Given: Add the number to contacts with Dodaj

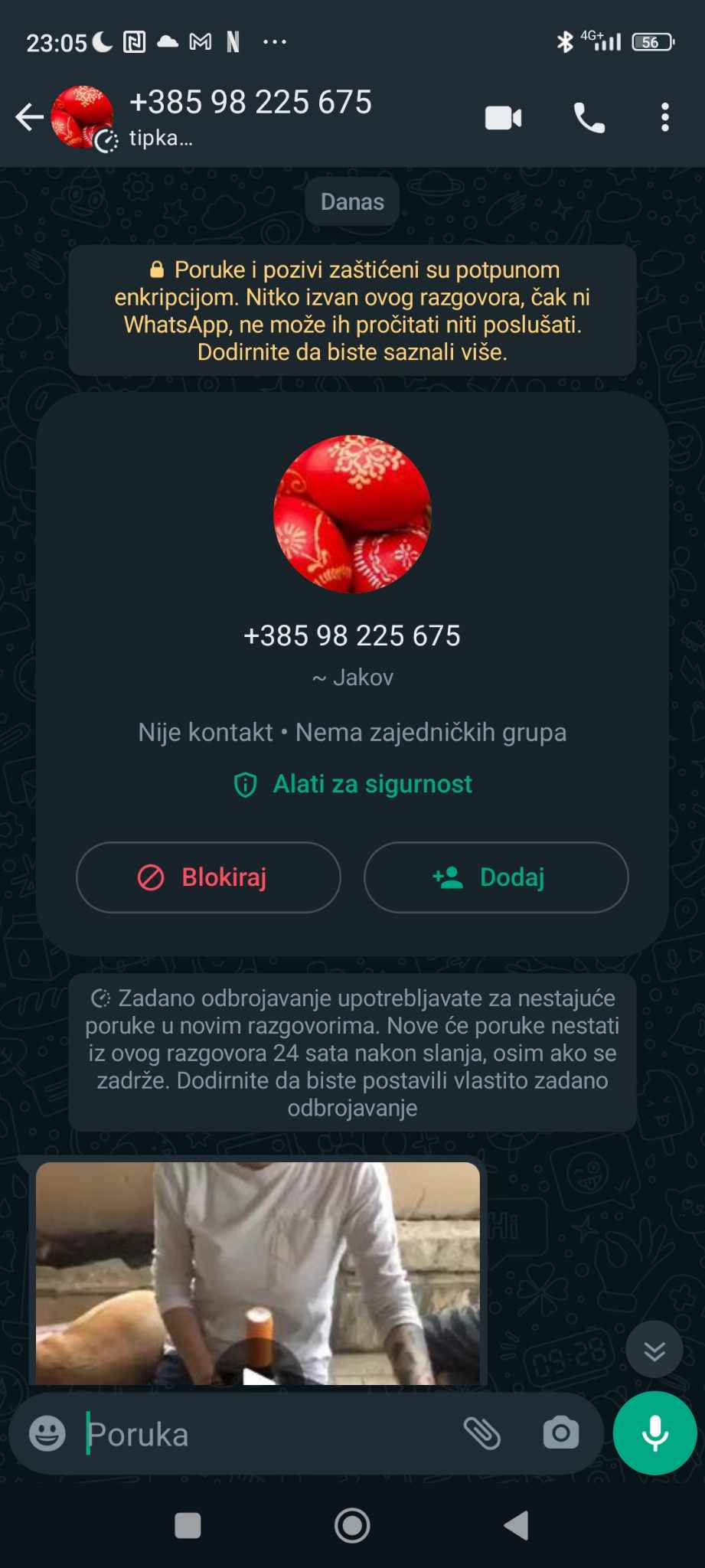Looking at the screenshot, I should click(496, 877).
